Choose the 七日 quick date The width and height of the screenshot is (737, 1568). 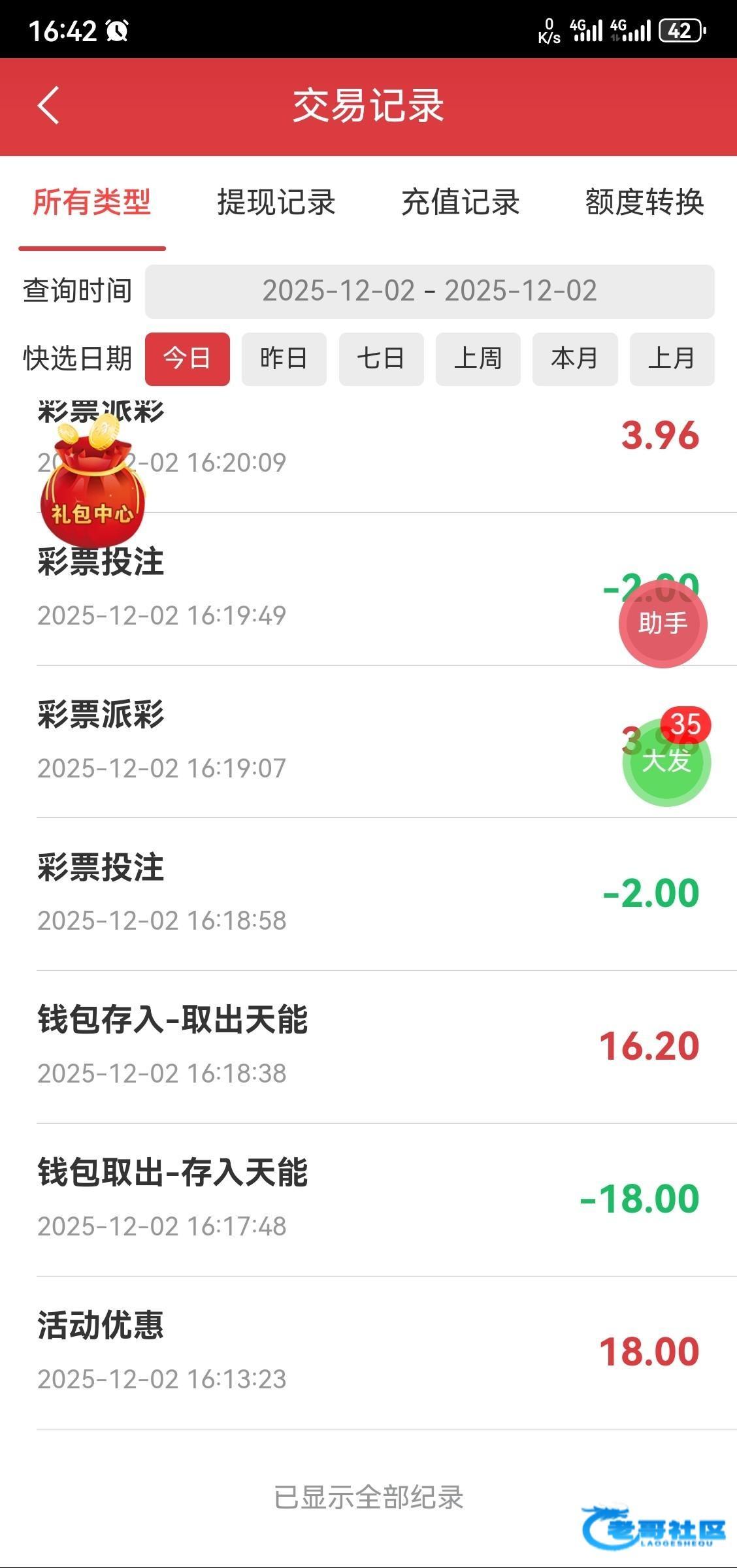pyautogui.click(x=381, y=359)
